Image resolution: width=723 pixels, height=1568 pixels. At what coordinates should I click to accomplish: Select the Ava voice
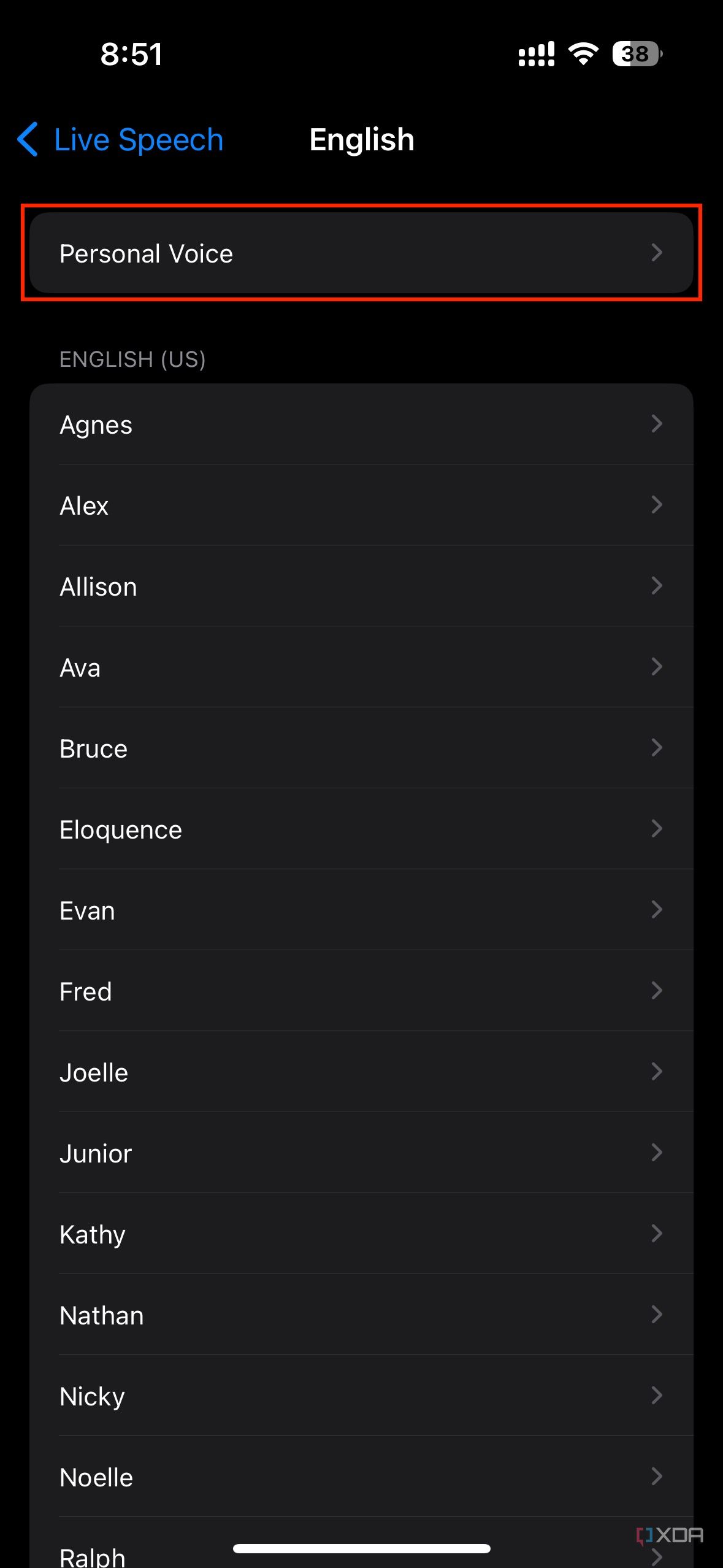click(x=362, y=667)
